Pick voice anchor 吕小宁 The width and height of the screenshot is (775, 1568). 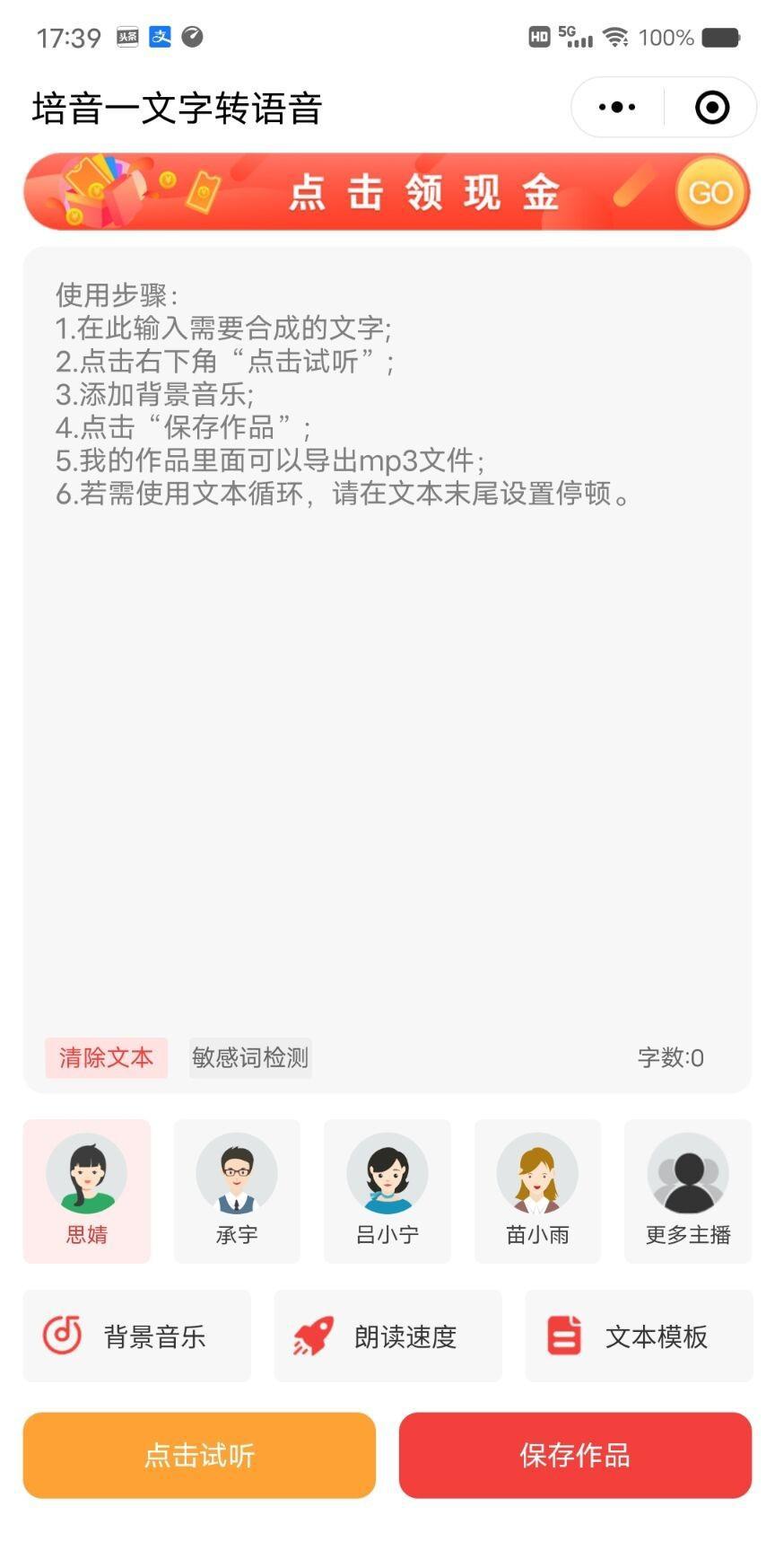coord(387,1191)
